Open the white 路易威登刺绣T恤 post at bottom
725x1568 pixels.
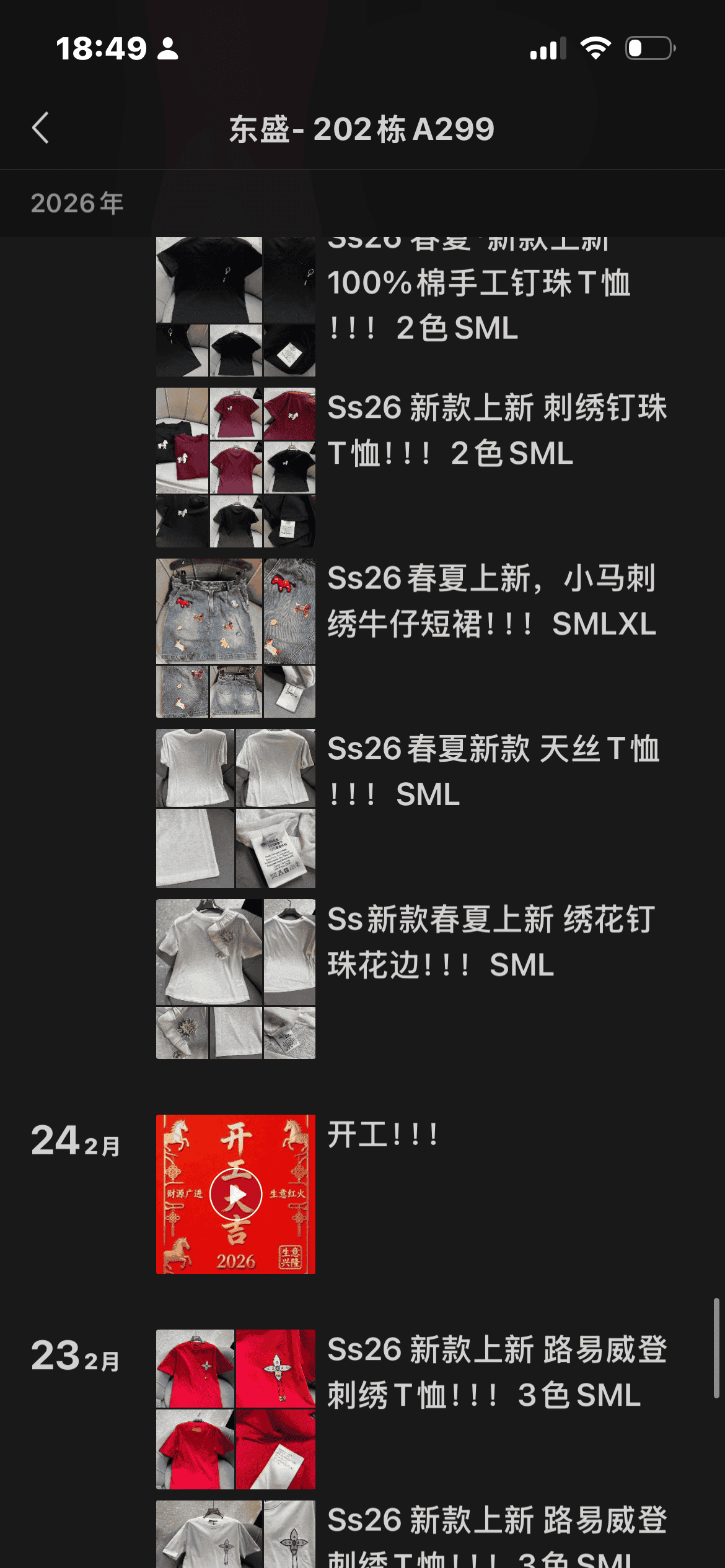pos(496,1536)
